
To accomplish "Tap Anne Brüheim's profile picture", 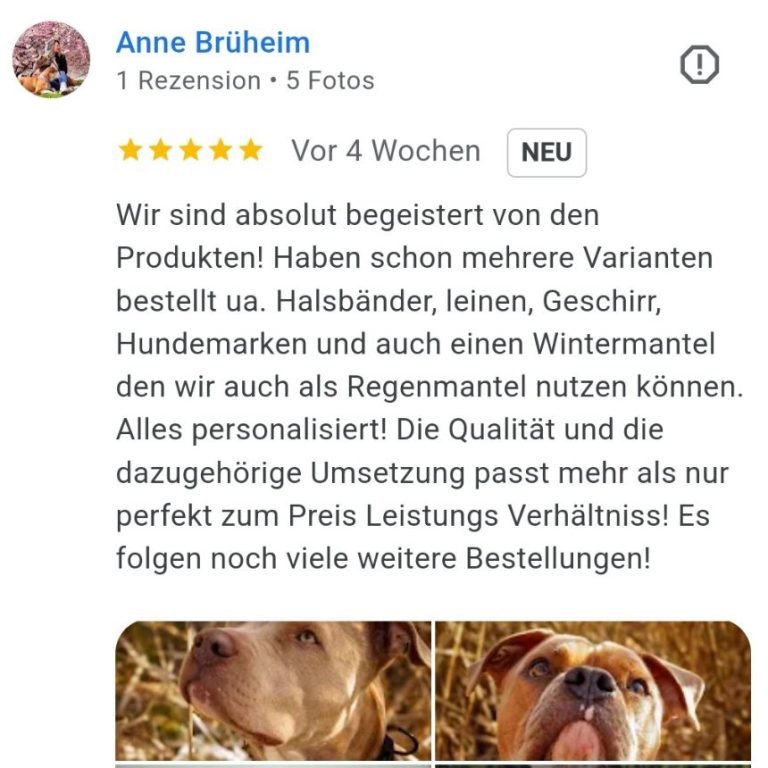I will click(x=51, y=59).
